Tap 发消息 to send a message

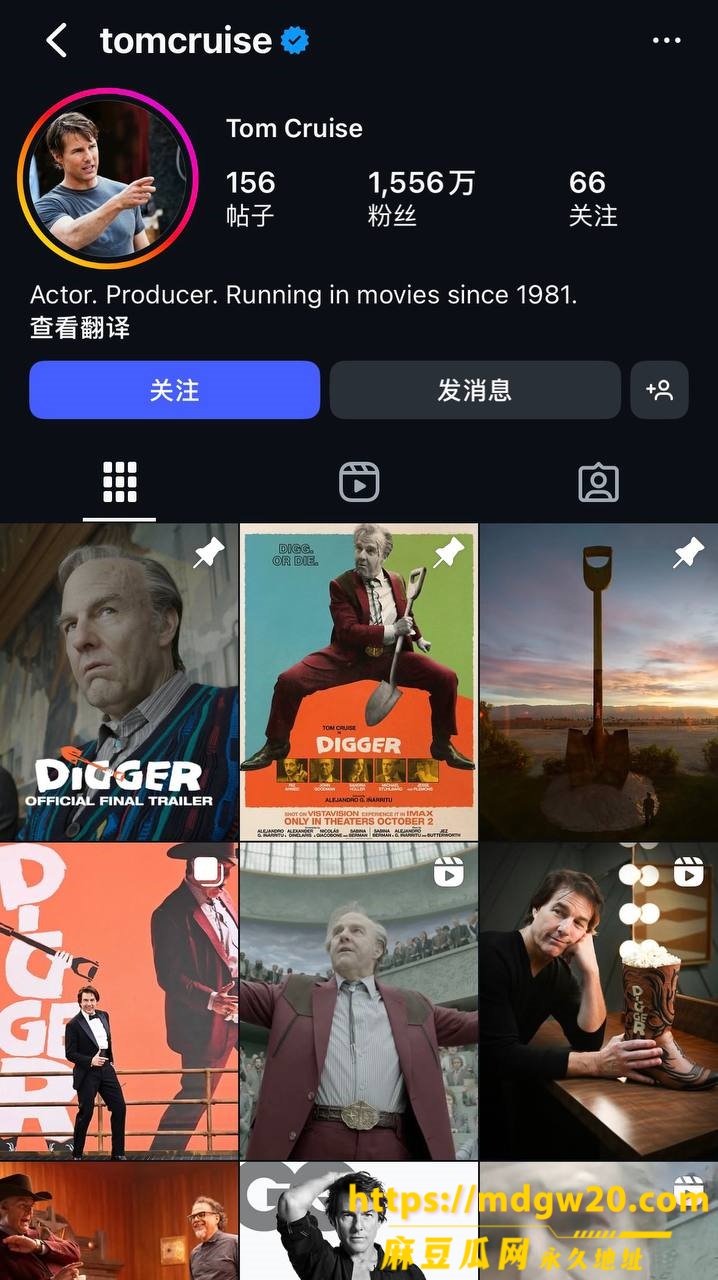[475, 390]
